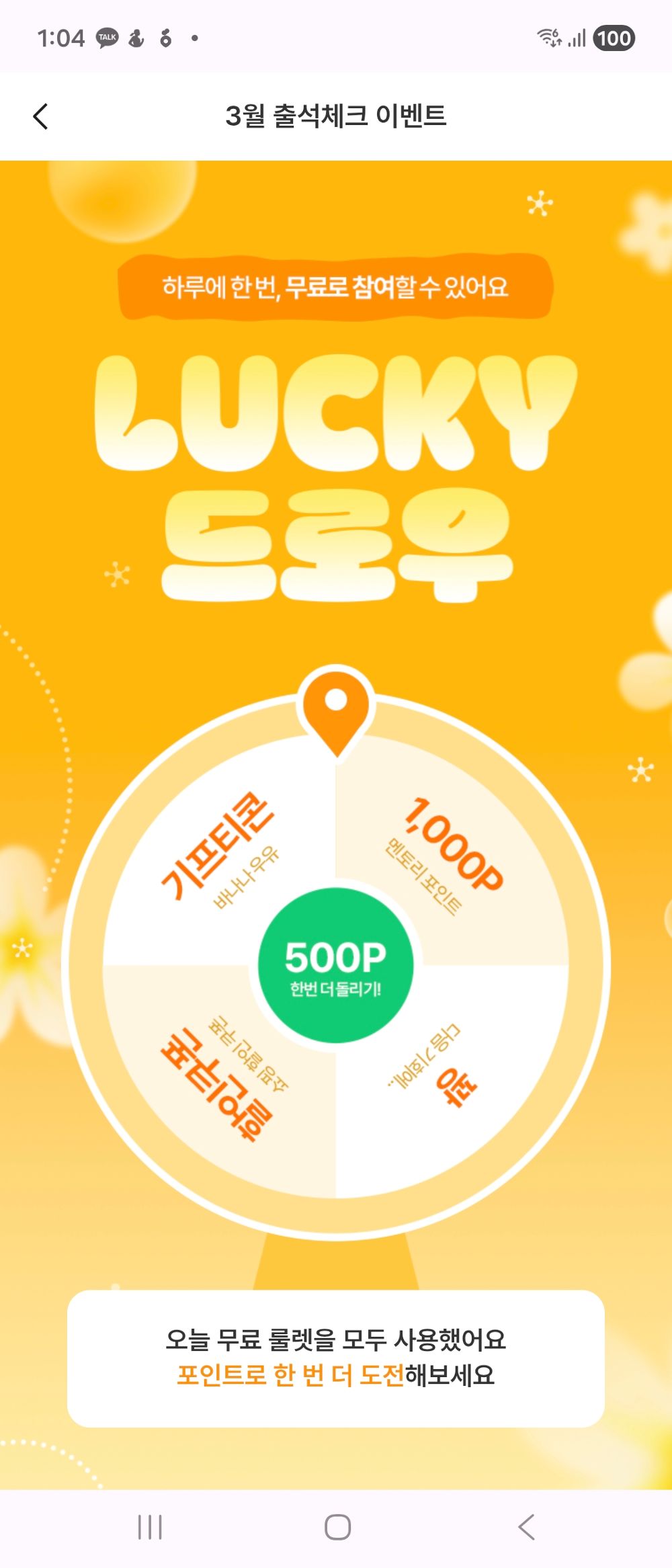
Task: Tap the 포인트로 한 번 더 도전해보세요 banner
Action: pos(335,1358)
